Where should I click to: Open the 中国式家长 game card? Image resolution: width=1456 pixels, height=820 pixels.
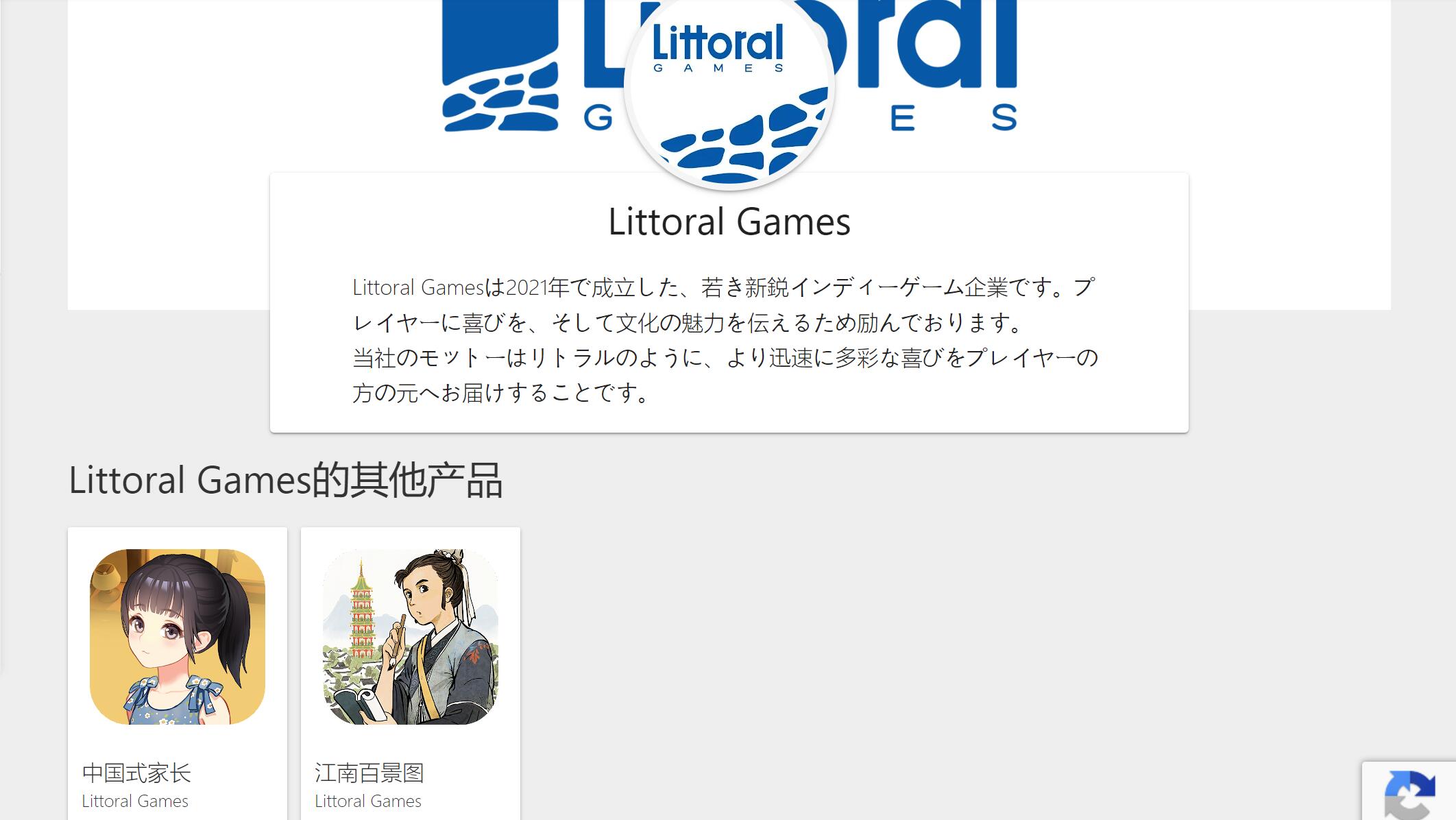pos(177,638)
